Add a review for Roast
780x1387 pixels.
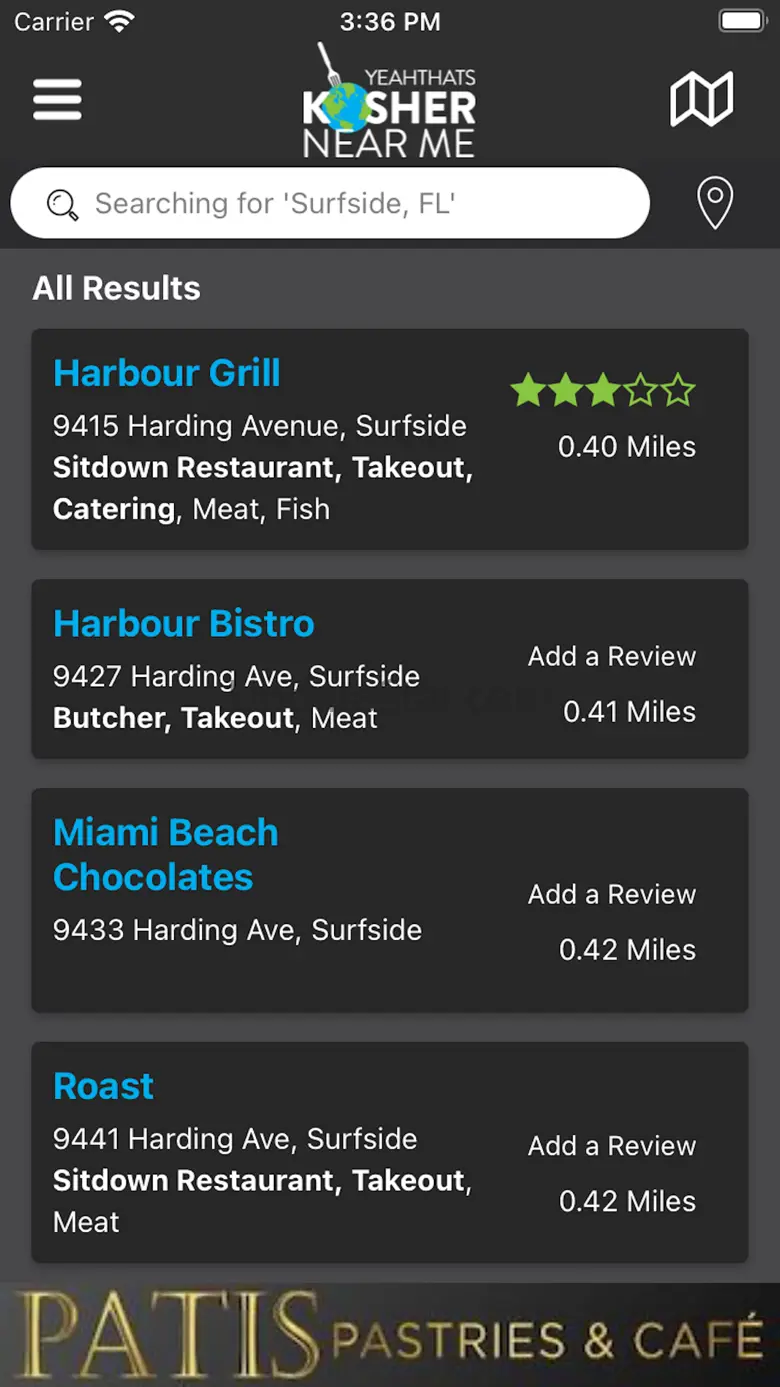tap(612, 1146)
